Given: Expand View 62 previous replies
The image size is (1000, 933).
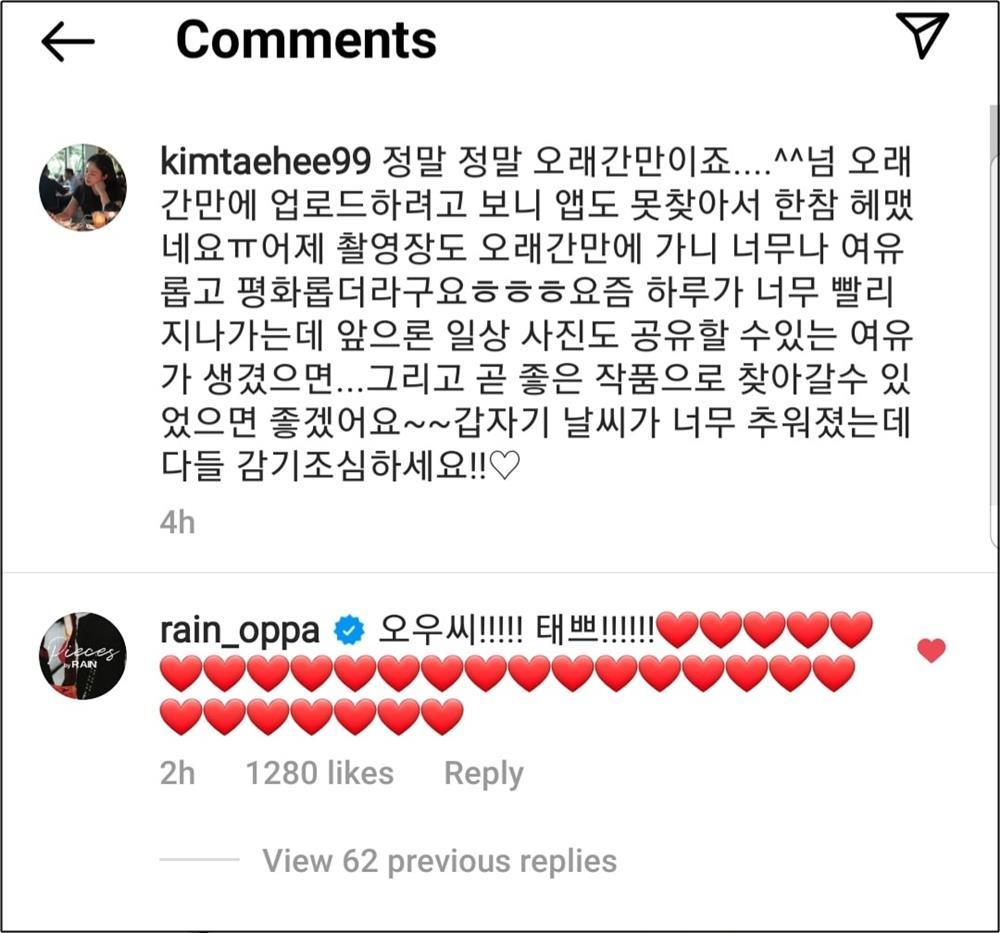Looking at the screenshot, I should coord(439,861).
